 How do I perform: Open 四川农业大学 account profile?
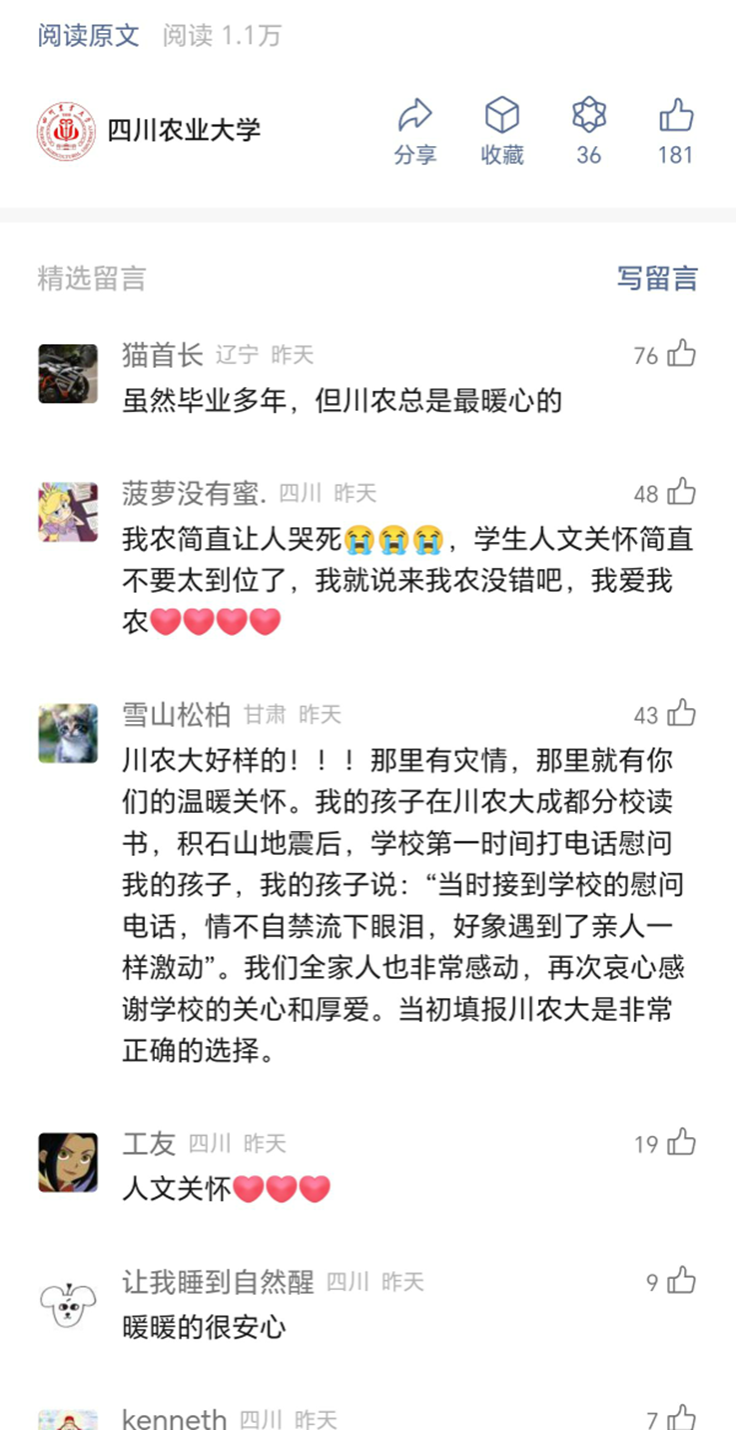[150, 130]
